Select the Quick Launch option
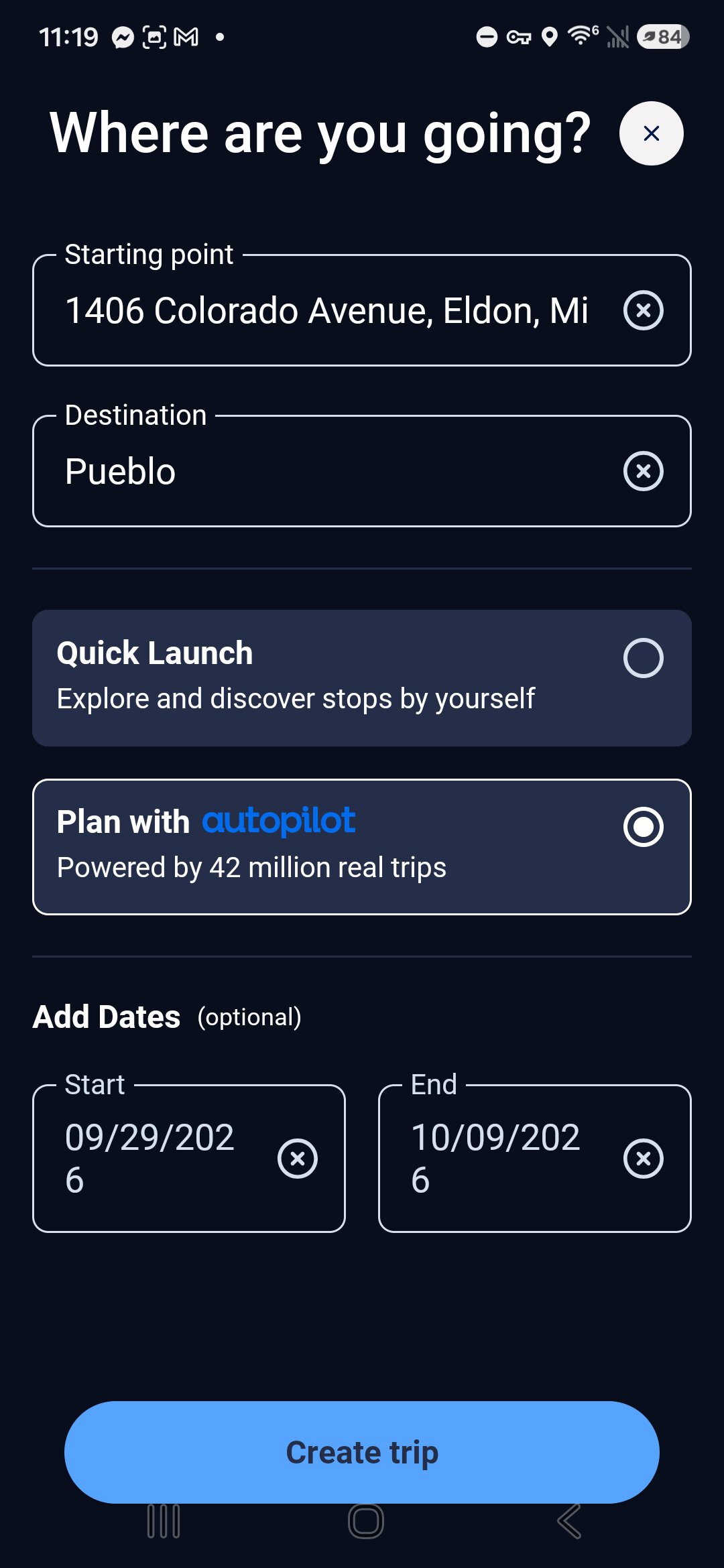Image resolution: width=724 pixels, height=1568 pixels. (362, 678)
